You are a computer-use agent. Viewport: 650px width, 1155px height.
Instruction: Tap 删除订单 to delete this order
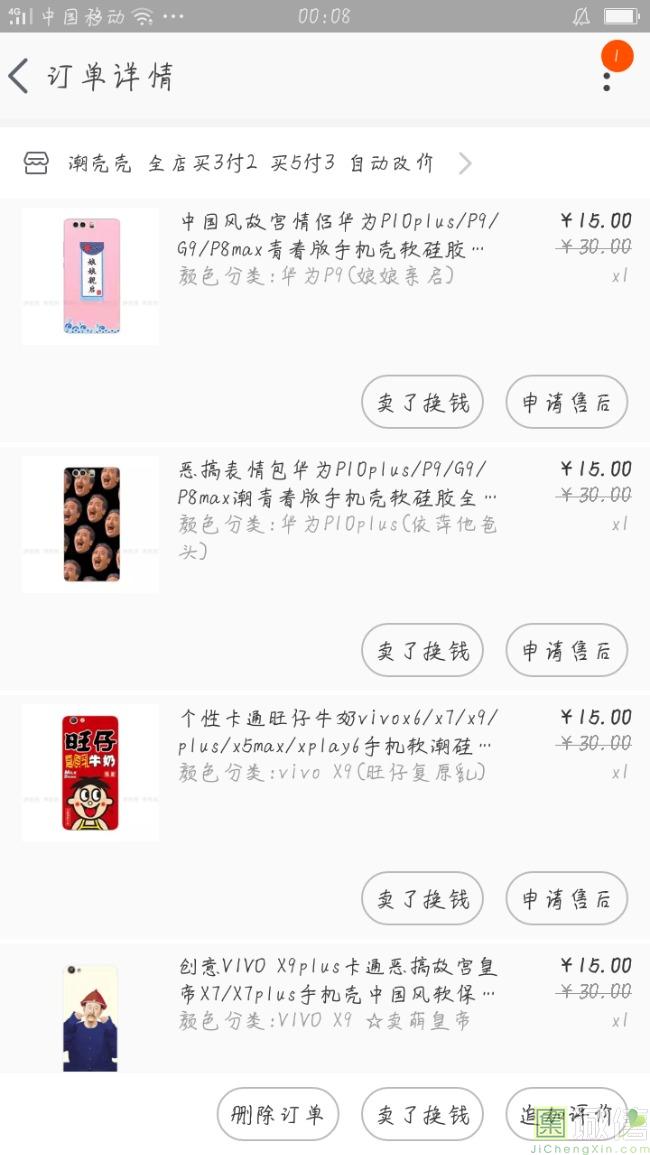[278, 1114]
